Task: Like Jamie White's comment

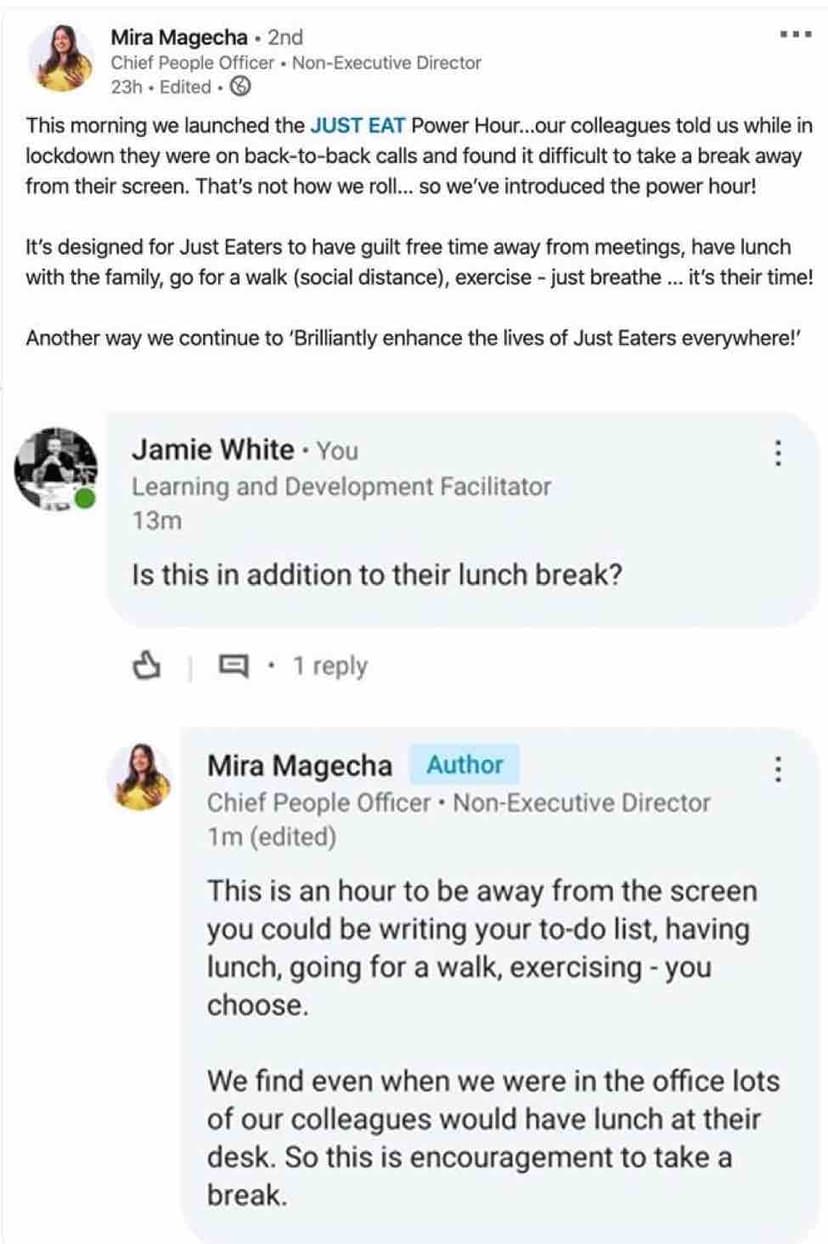Action: [x=147, y=664]
